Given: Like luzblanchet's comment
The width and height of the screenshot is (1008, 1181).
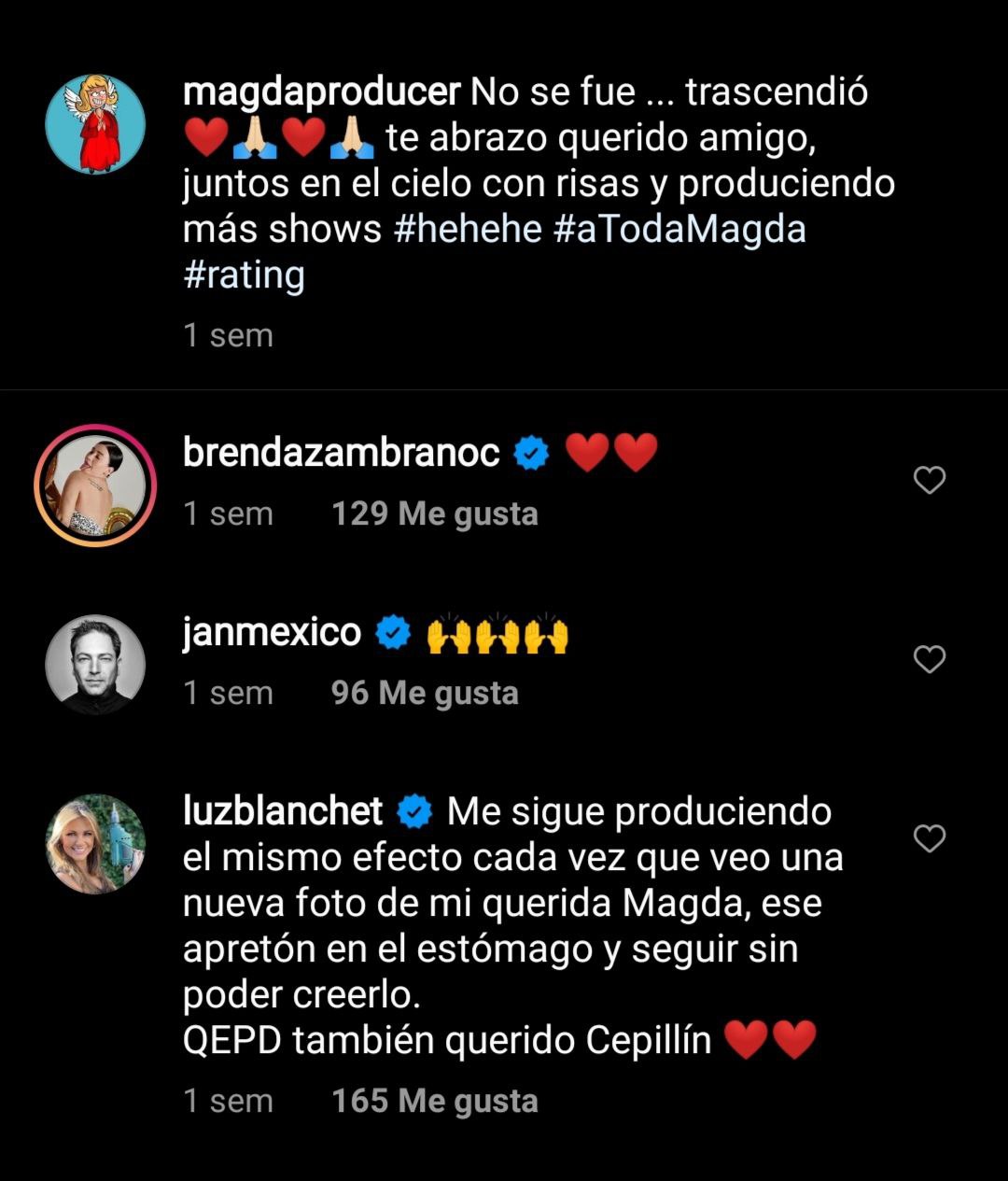Looking at the screenshot, I should (x=929, y=838).
